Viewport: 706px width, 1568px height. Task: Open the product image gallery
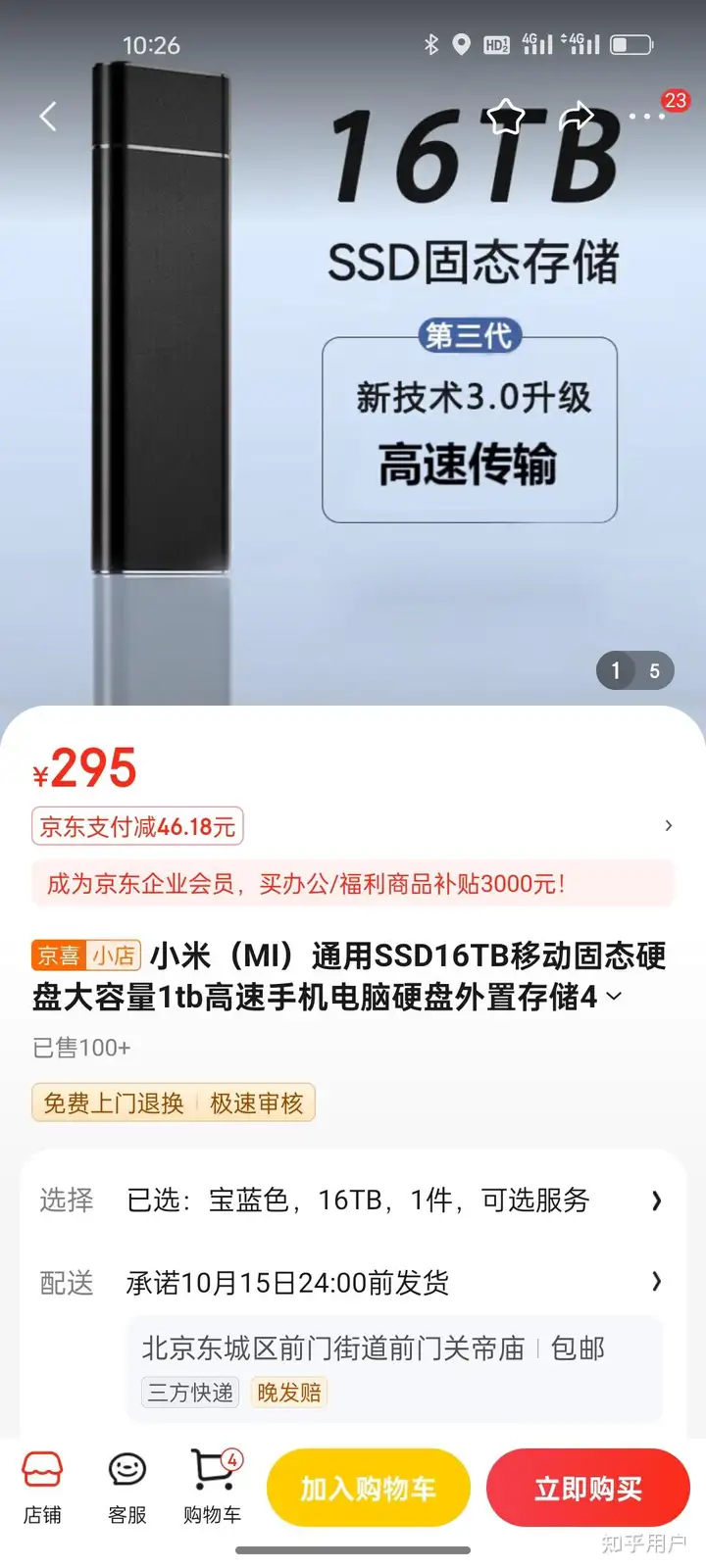pyautogui.click(x=353, y=392)
